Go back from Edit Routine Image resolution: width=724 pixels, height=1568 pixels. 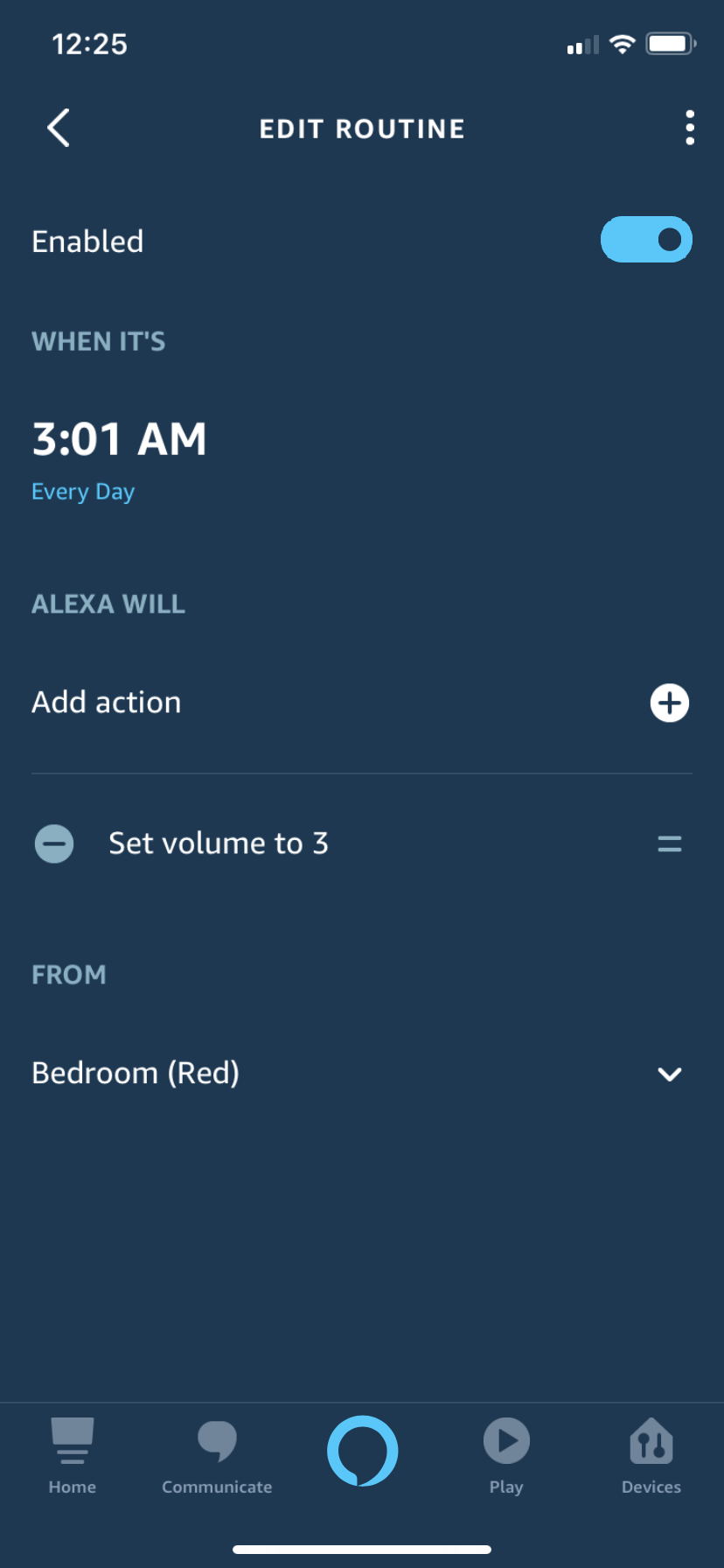(59, 129)
